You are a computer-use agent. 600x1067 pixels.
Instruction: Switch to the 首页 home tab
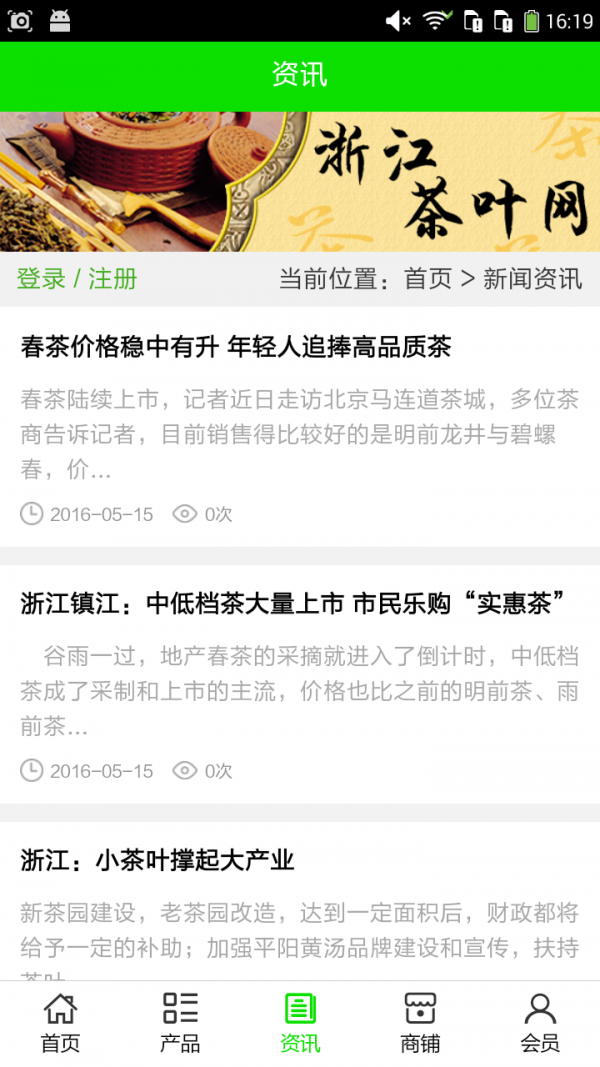pos(60,1023)
